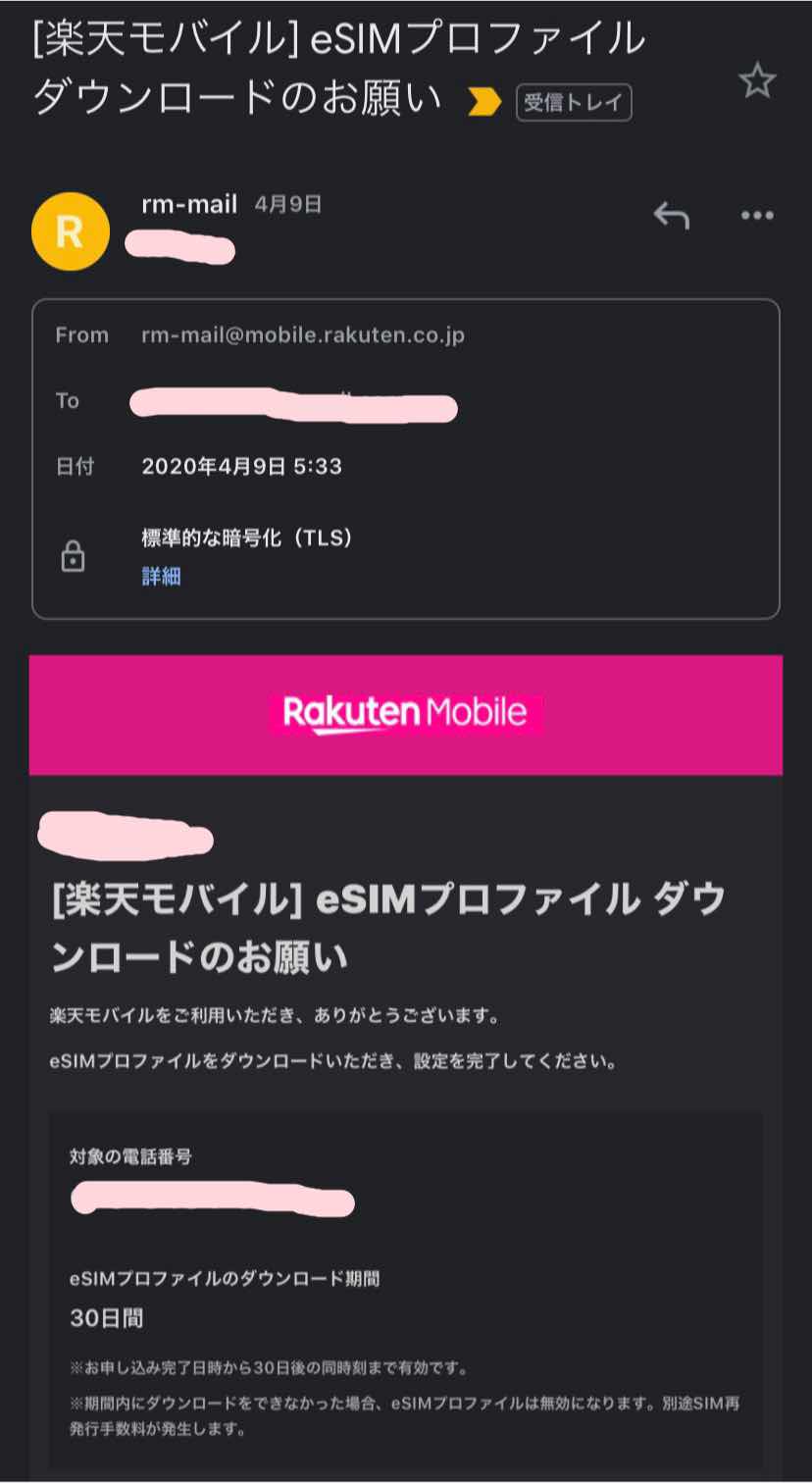Open the message overflow menu
Image resolution: width=812 pixels, height=1483 pixels.
pyautogui.click(x=757, y=216)
